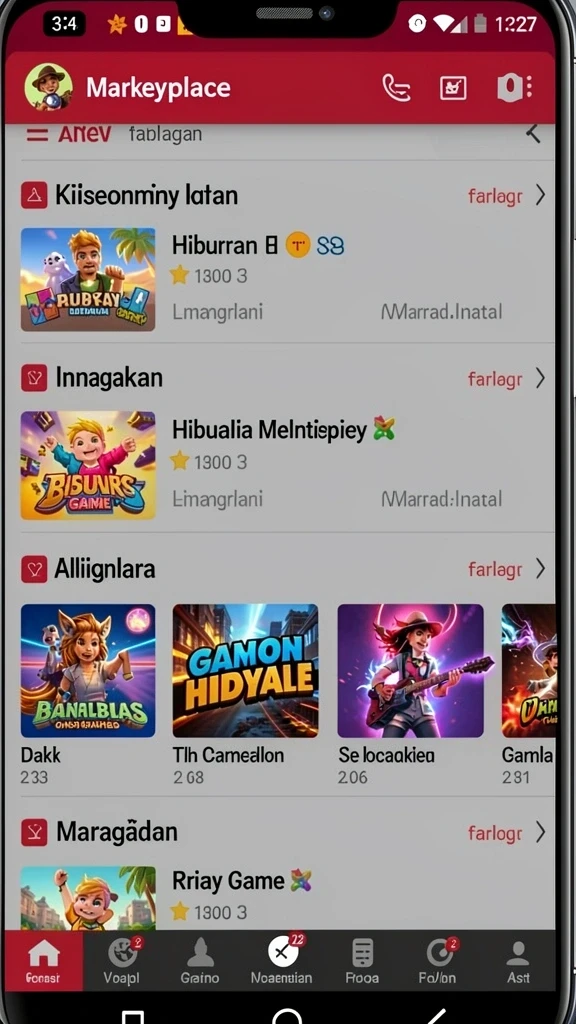Screen dimensions: 576x1024
Task: Tap the profile avatar beside Markeyplace
Action: [x=48, y=87]
